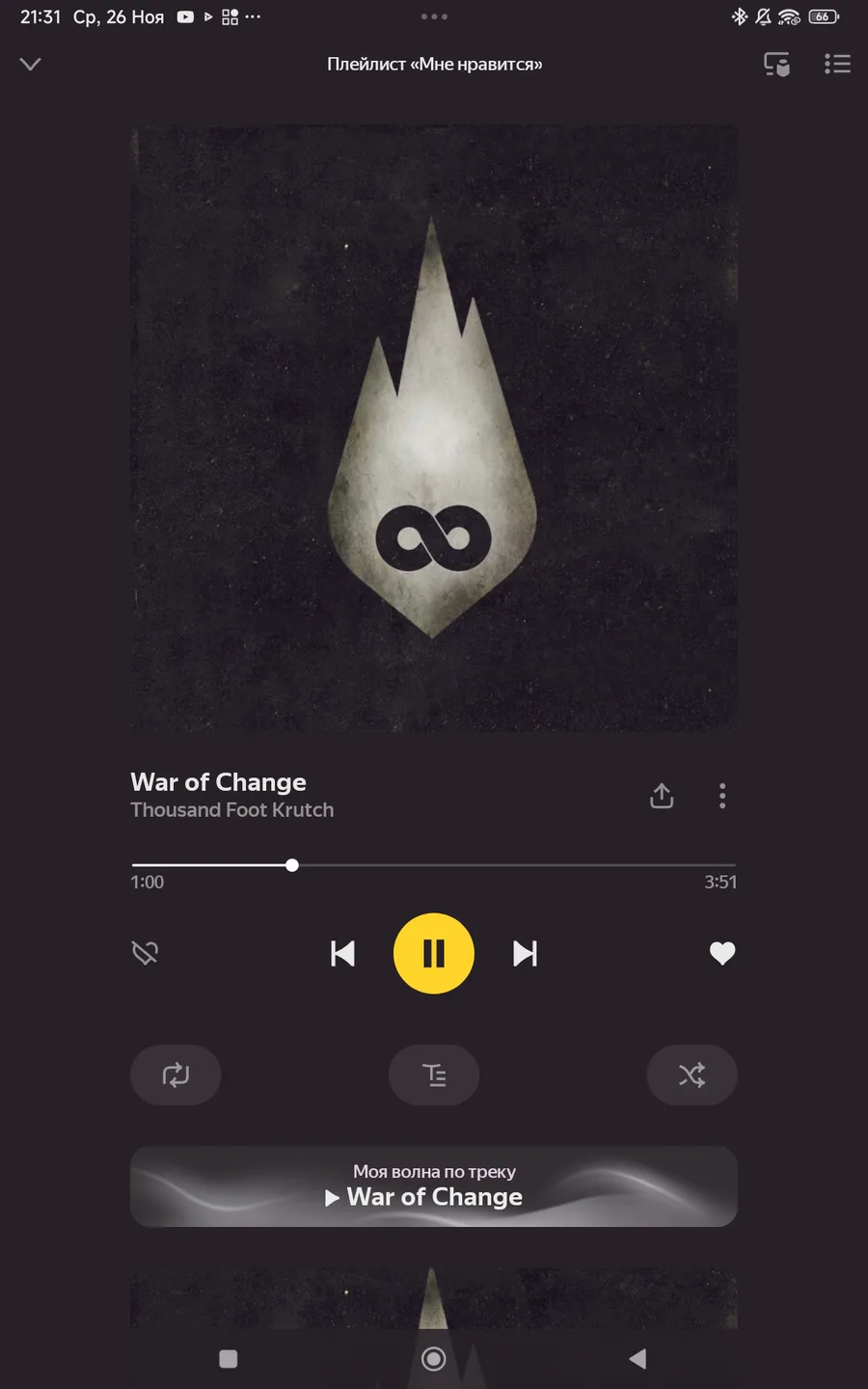Open the playback queue list
The width and height of the screenshot is (868, 1389).
coord(837,65)
